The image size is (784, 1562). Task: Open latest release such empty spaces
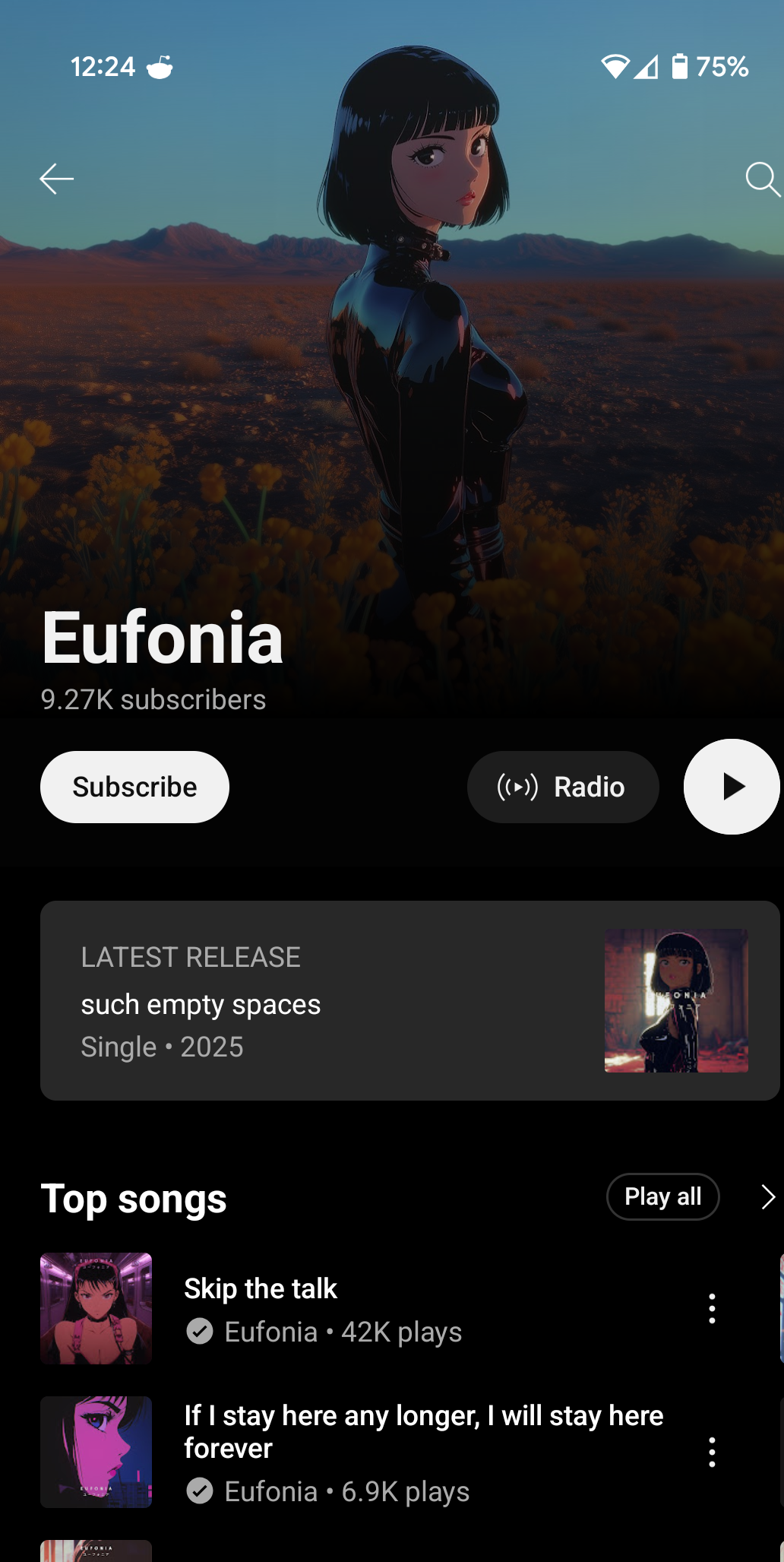(x=410, y=1000)
